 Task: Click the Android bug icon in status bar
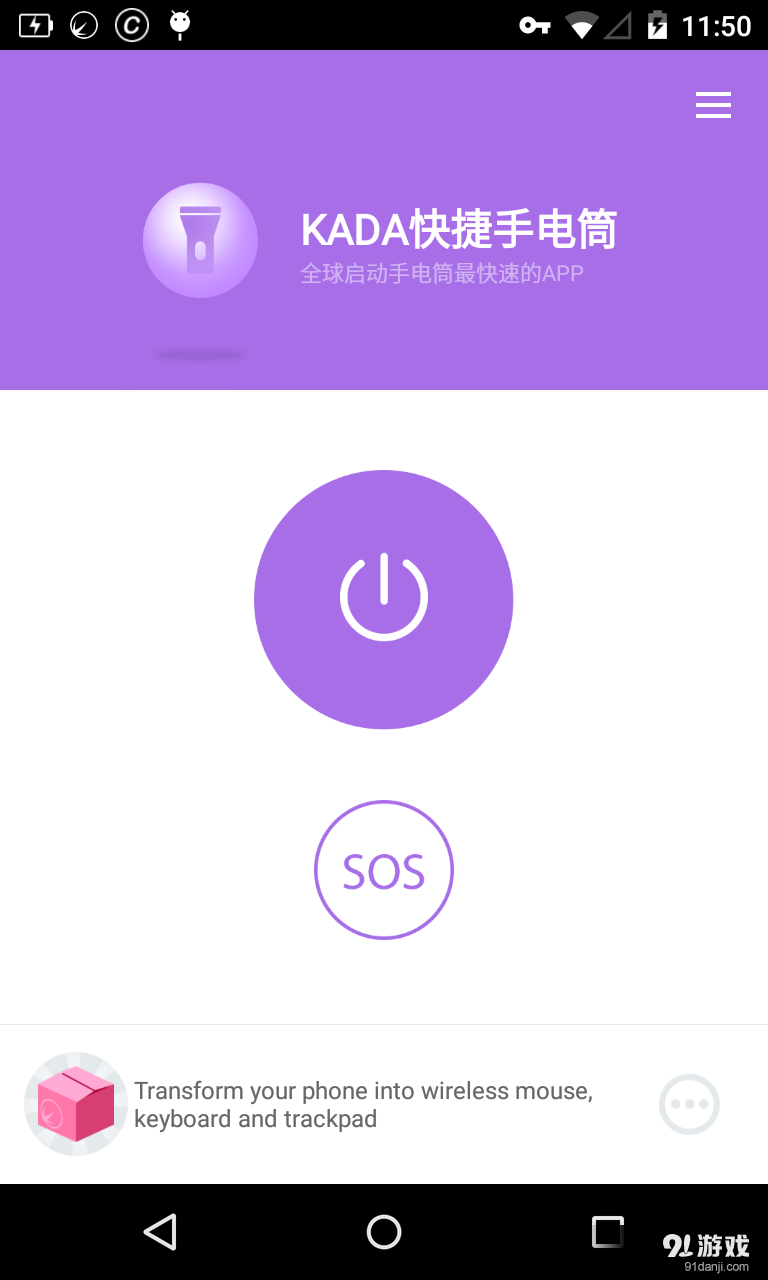point(178,25)
